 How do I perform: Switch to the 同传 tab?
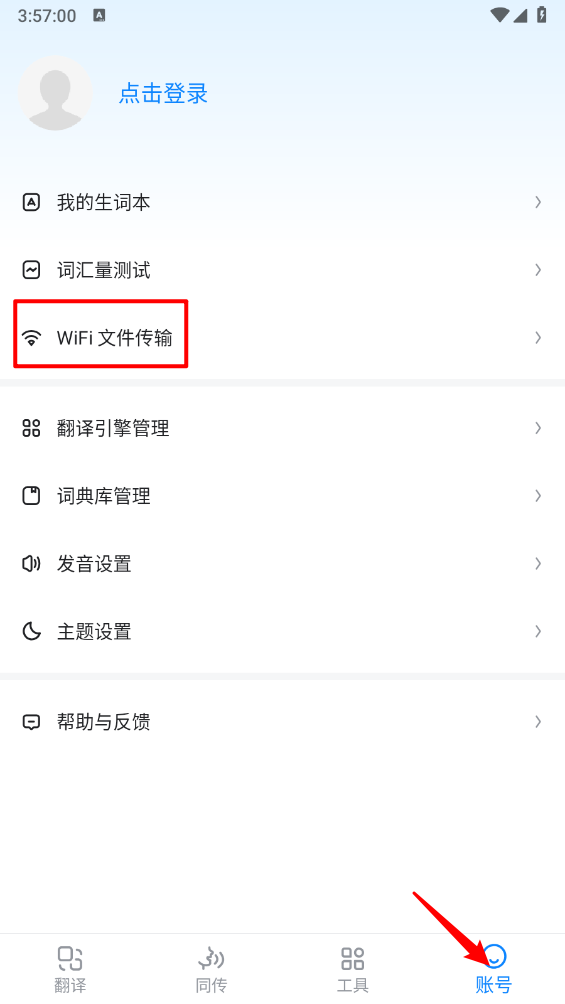pyautogui.click(x=211, y=969)
